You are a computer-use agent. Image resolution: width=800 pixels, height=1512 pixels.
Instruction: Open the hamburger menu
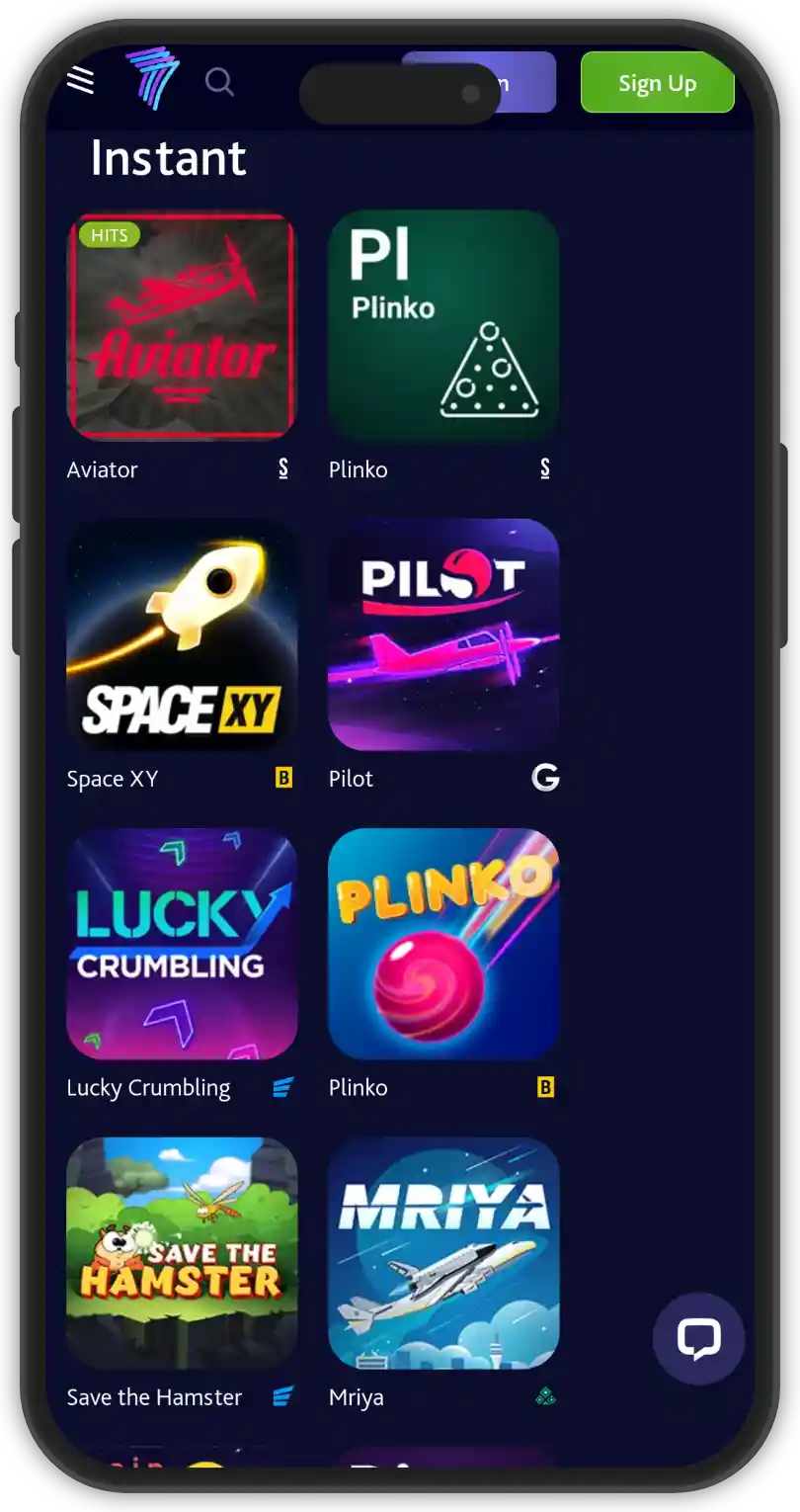(80, 80)
